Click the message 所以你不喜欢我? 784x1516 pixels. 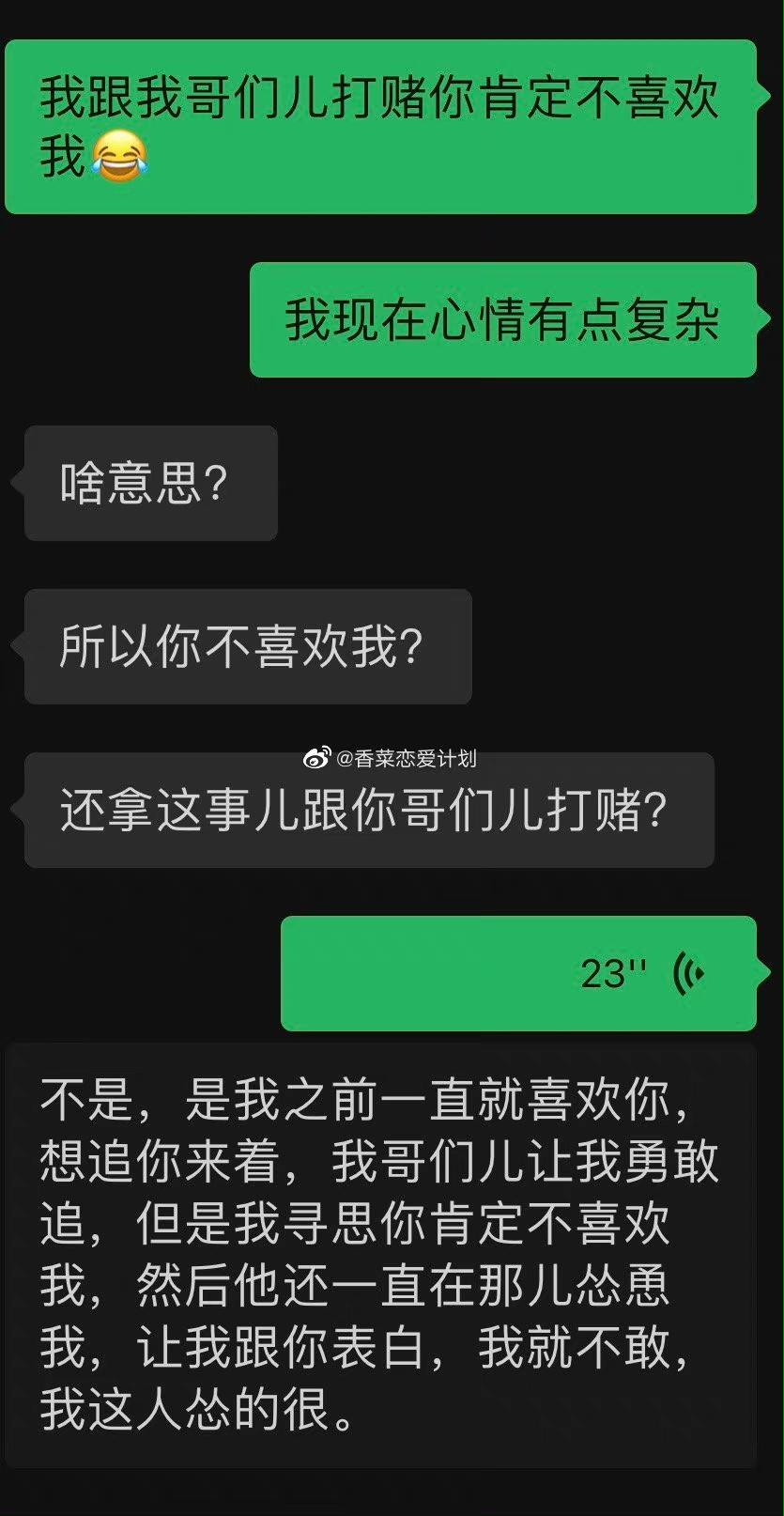pyautogui.click(x=246, y=646)
